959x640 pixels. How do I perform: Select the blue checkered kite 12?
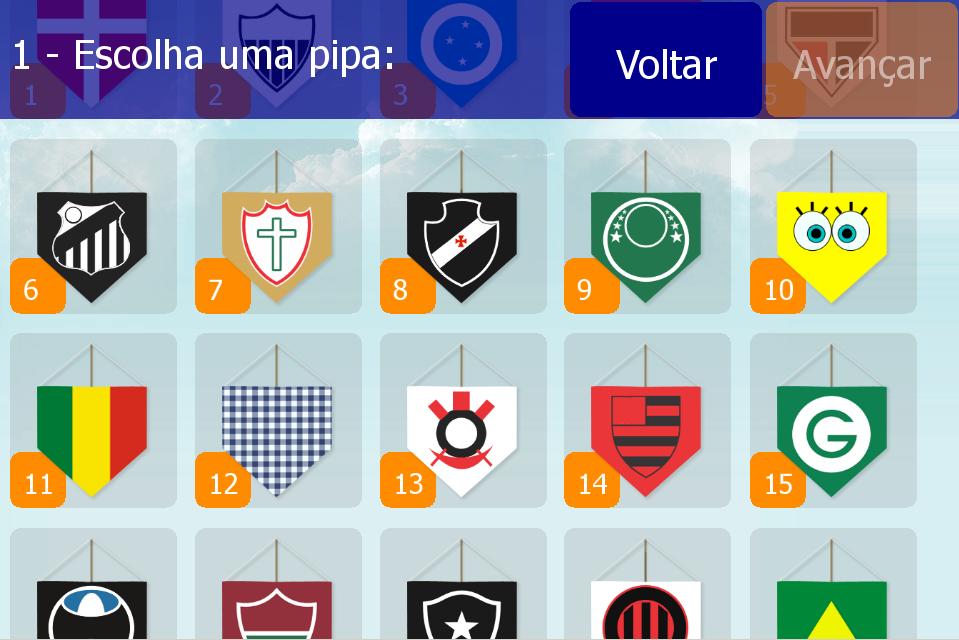coord(277,422)
